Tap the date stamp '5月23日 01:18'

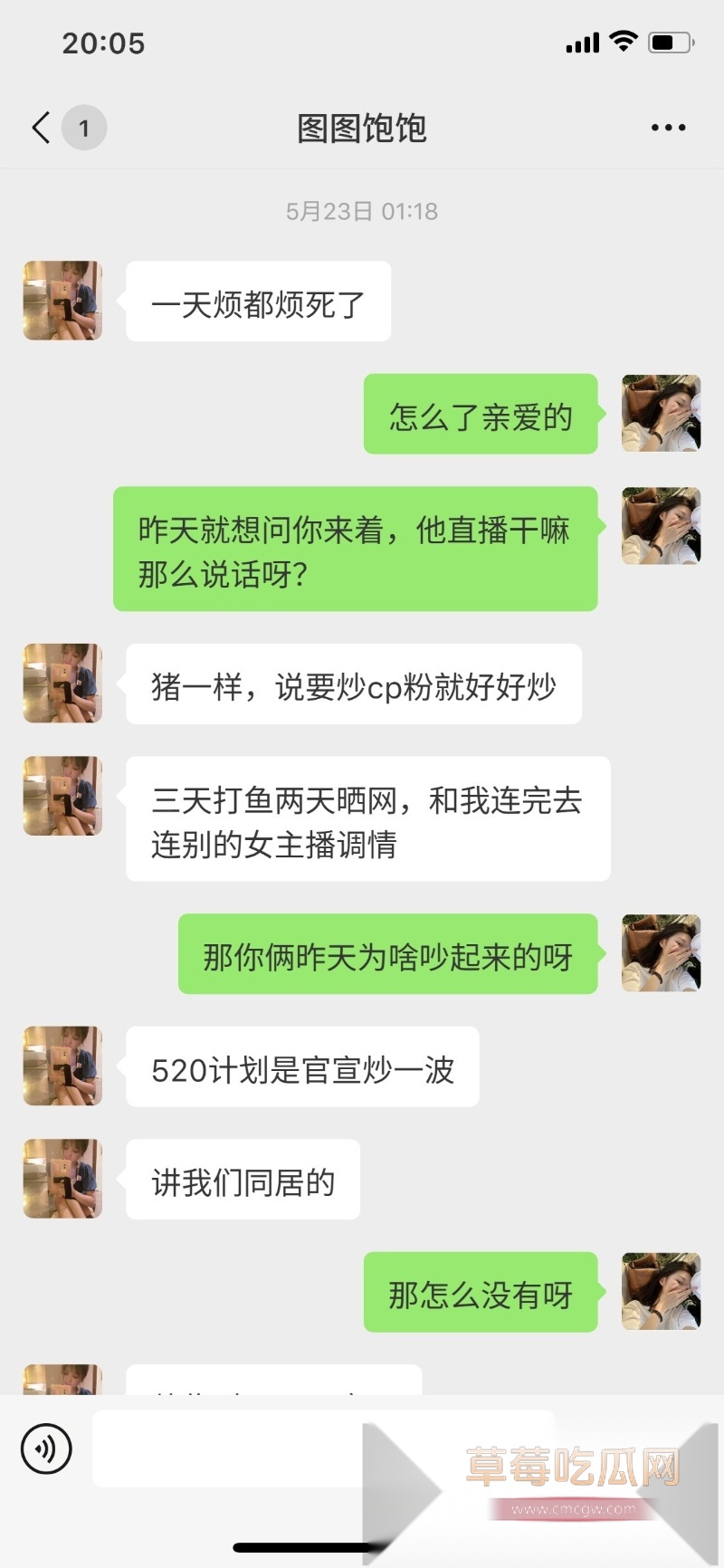360,211
